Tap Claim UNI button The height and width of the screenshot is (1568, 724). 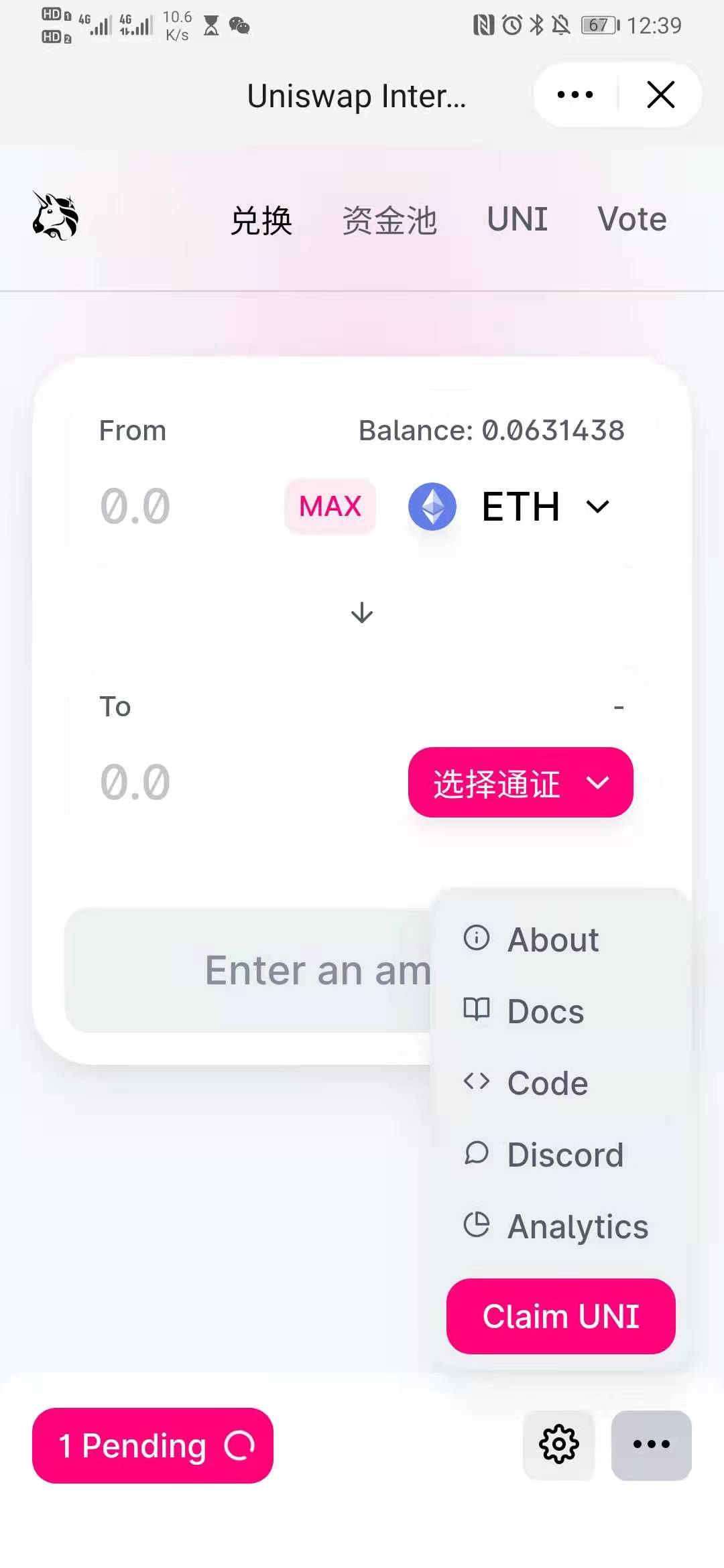tap(560, 1316)
